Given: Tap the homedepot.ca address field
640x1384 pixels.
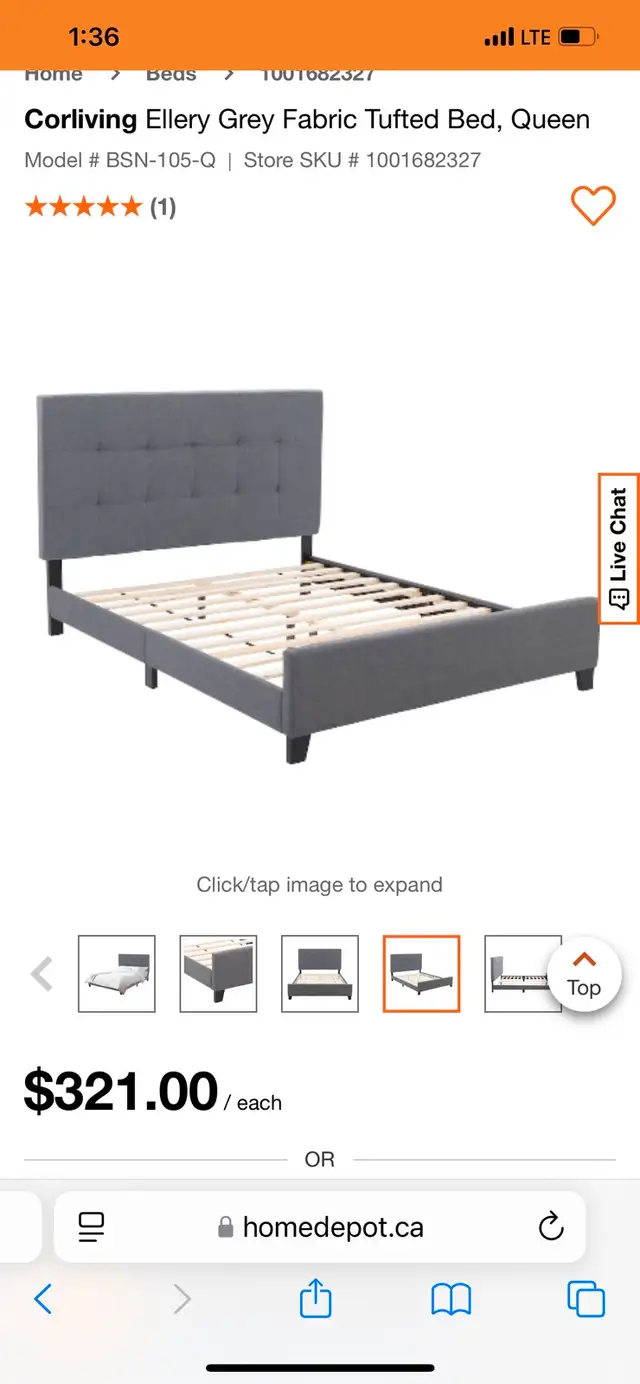Looking at the screenshot, I should (x=320, y=1227).
